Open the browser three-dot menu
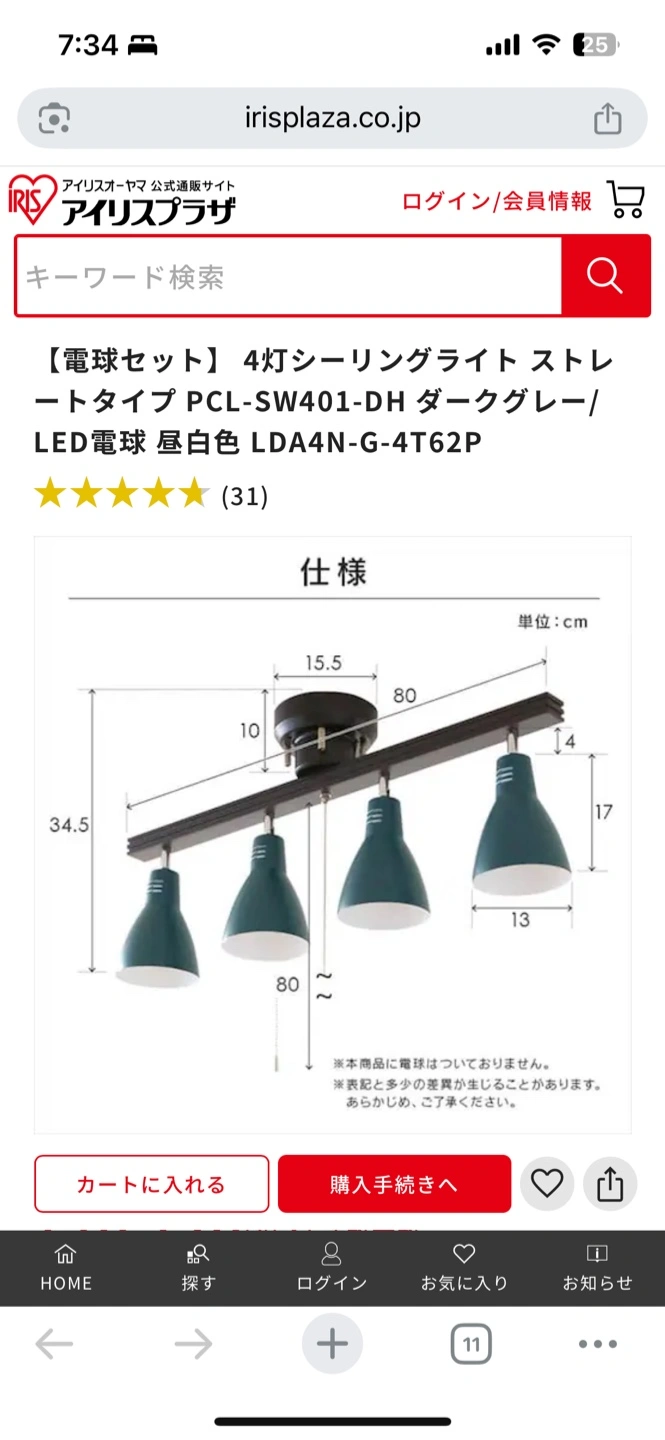The width and height of the screenshot is (665, 1440). coord(598,1344)
